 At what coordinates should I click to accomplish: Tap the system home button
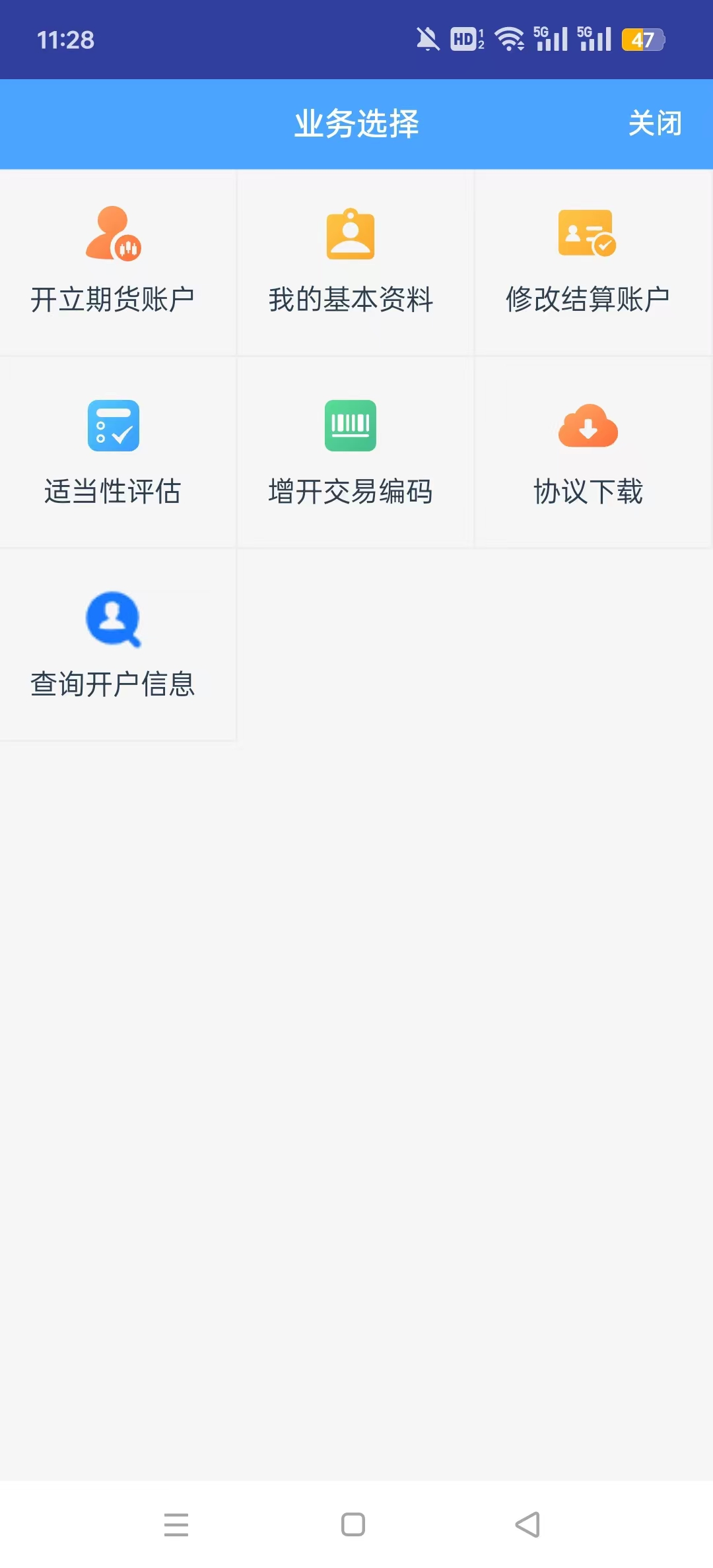tap(353, 1524)
